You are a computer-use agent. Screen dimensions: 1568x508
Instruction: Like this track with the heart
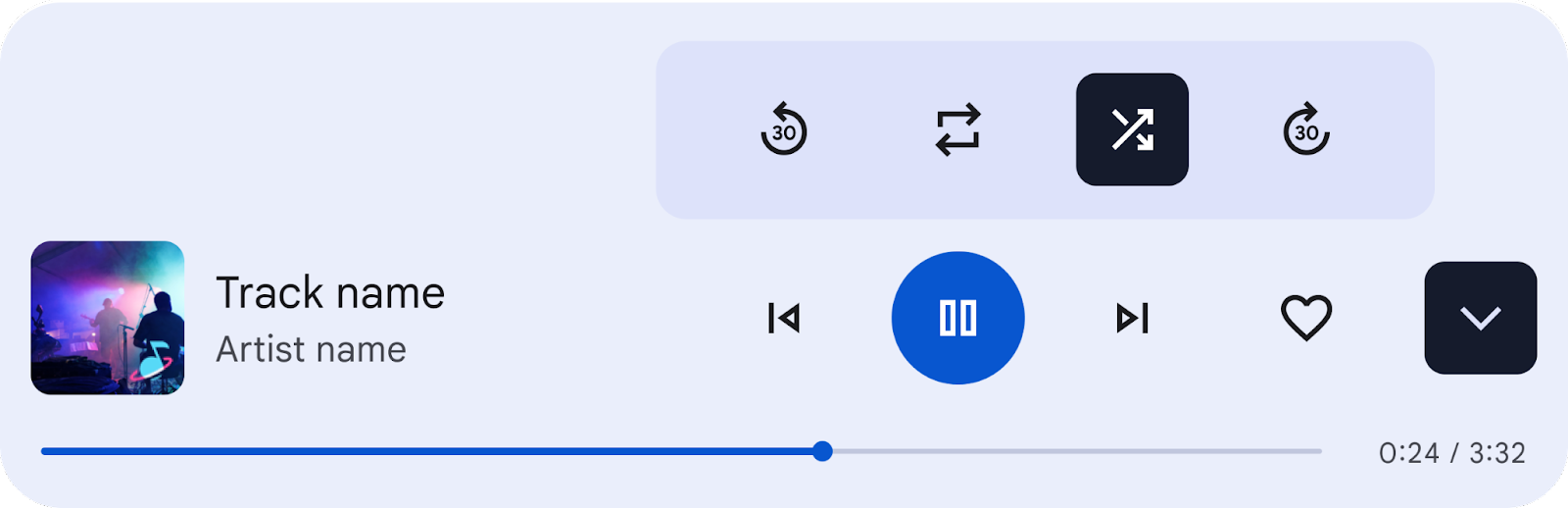(1306, 318)
